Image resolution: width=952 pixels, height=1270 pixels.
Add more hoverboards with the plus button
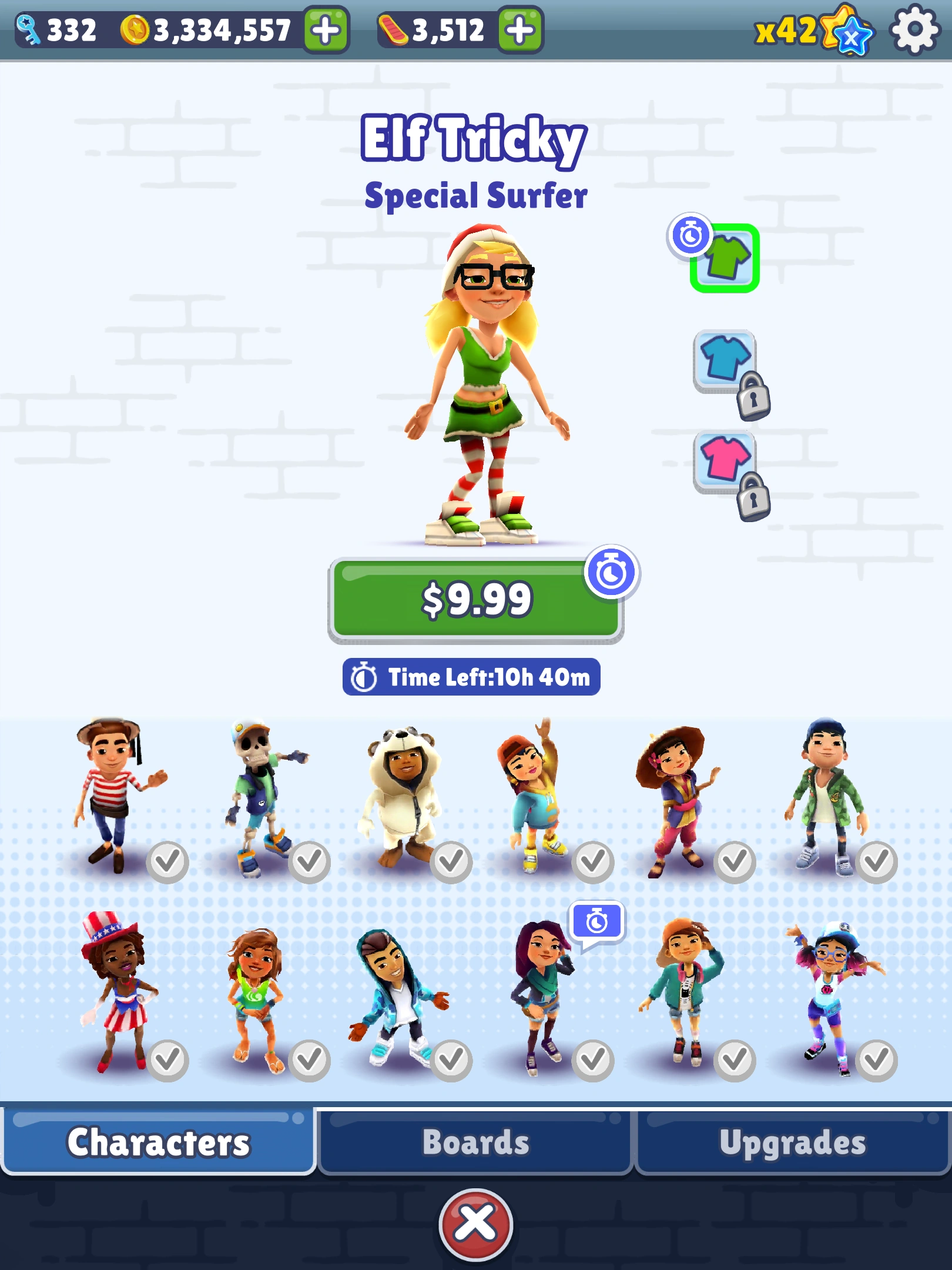(x=519, y=29)
